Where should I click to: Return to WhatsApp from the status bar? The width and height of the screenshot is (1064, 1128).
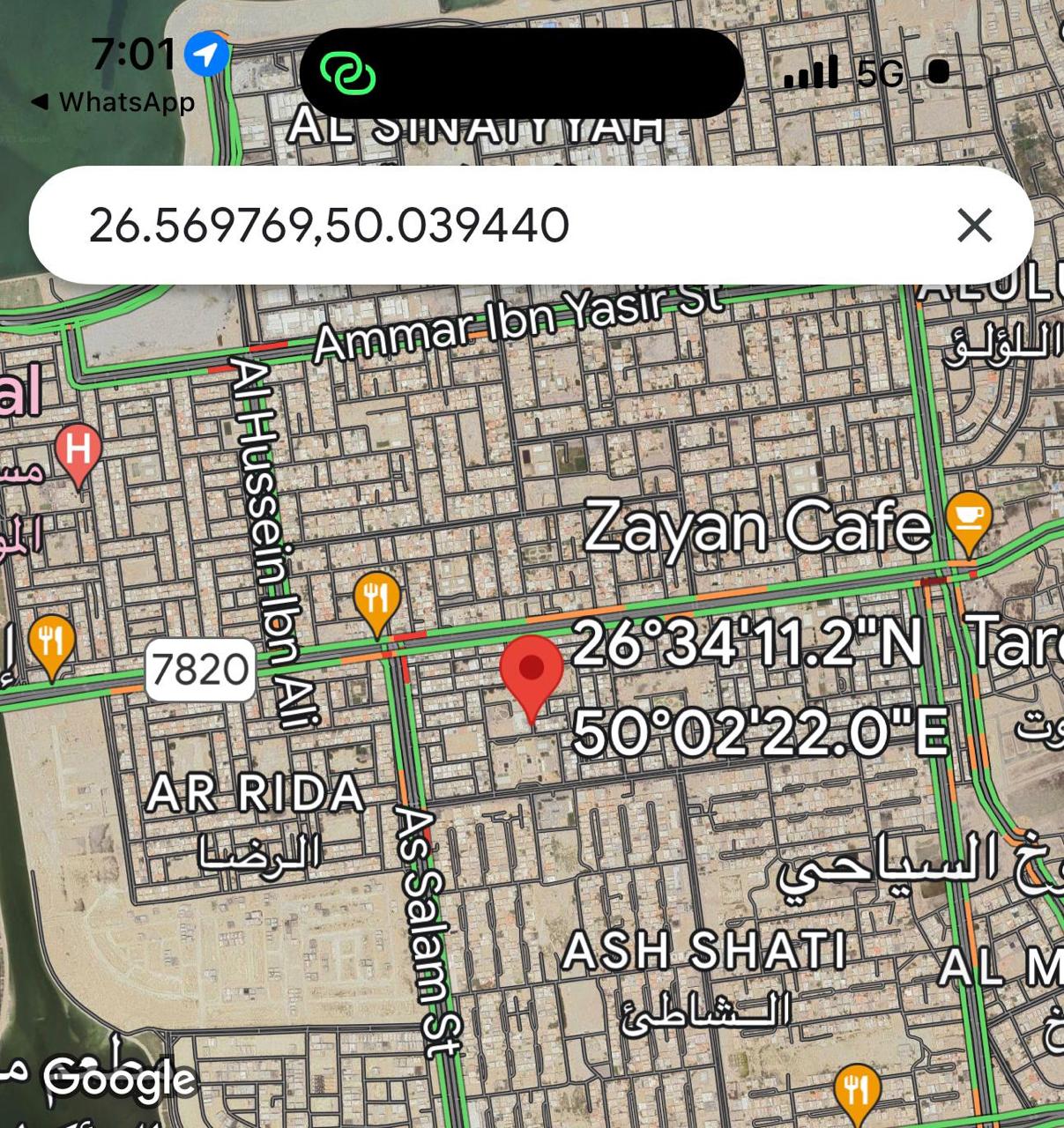point(113,102)
